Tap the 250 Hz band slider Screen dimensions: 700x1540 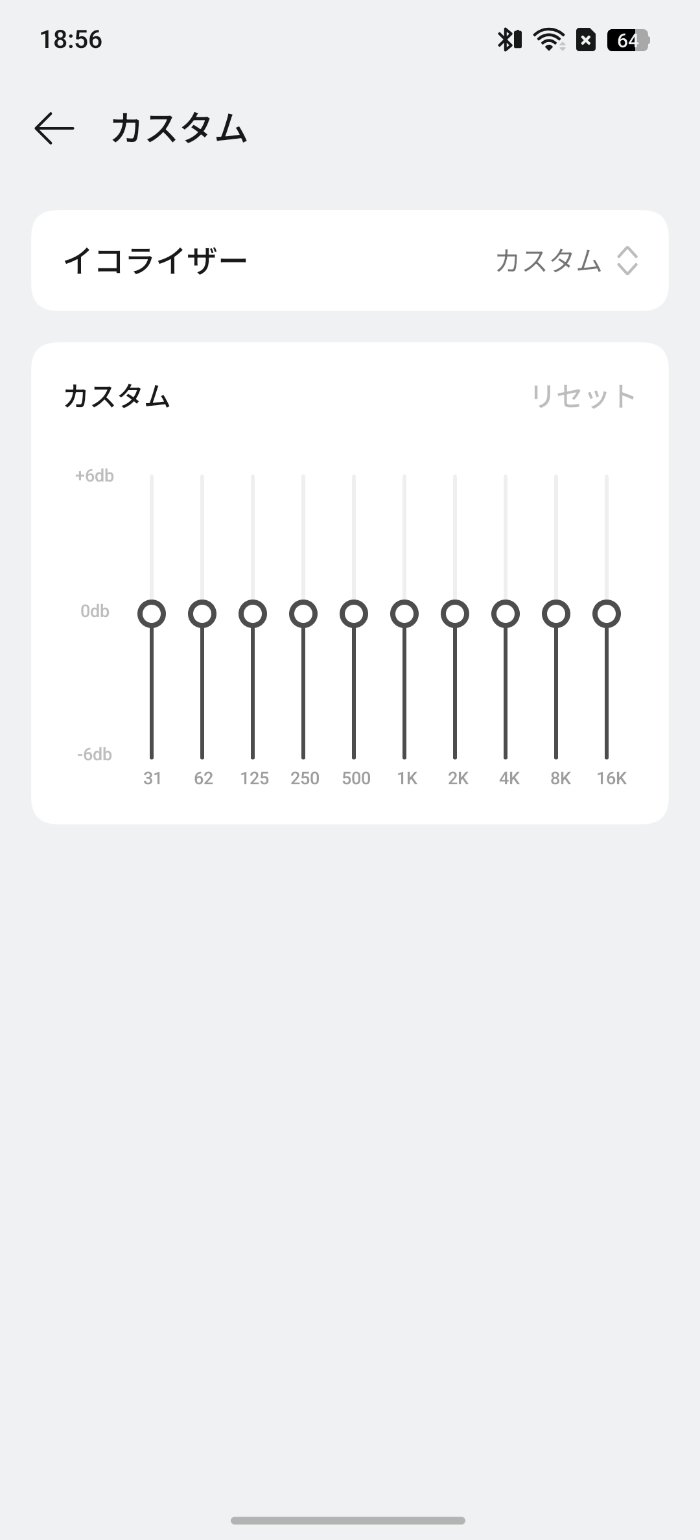point(303,614)
